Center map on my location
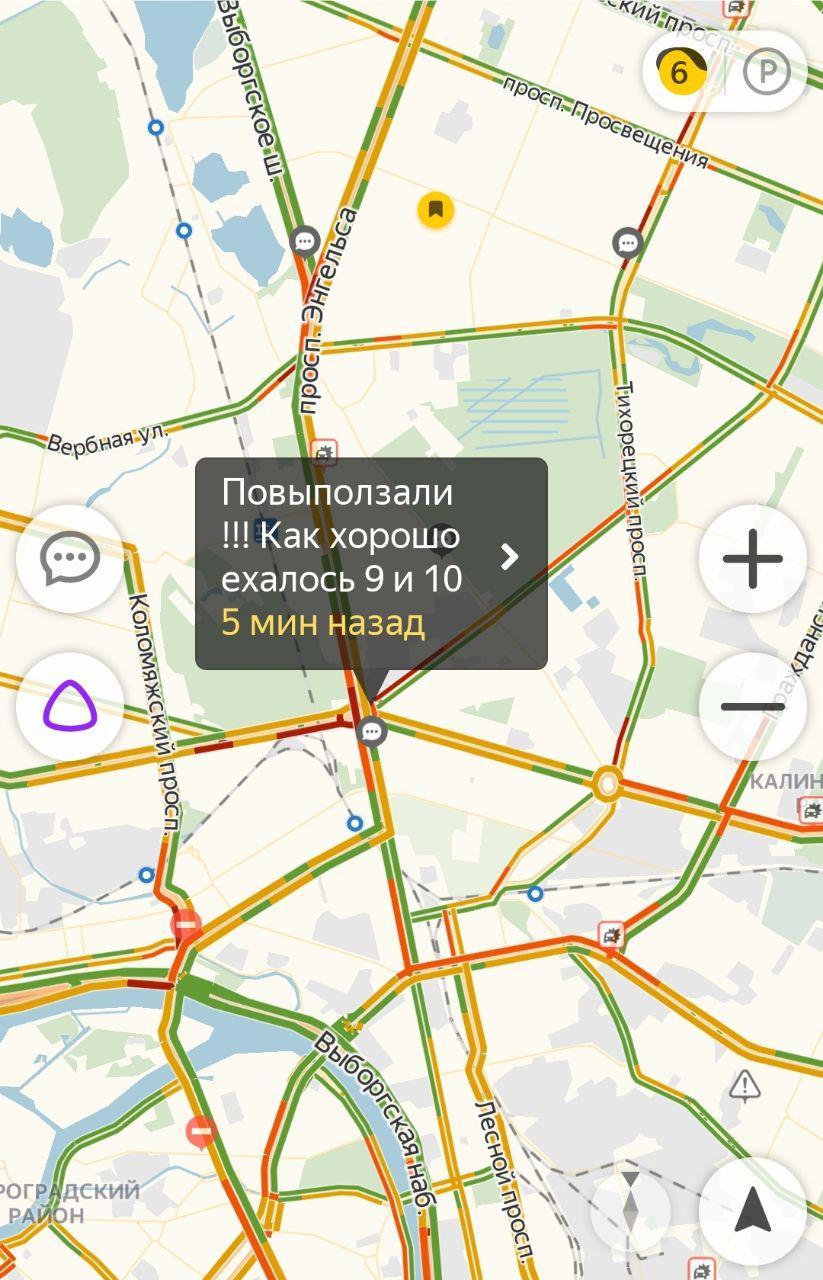Image resolution: width=823 pixels, height=1280 pixels. pos(752,1211)
